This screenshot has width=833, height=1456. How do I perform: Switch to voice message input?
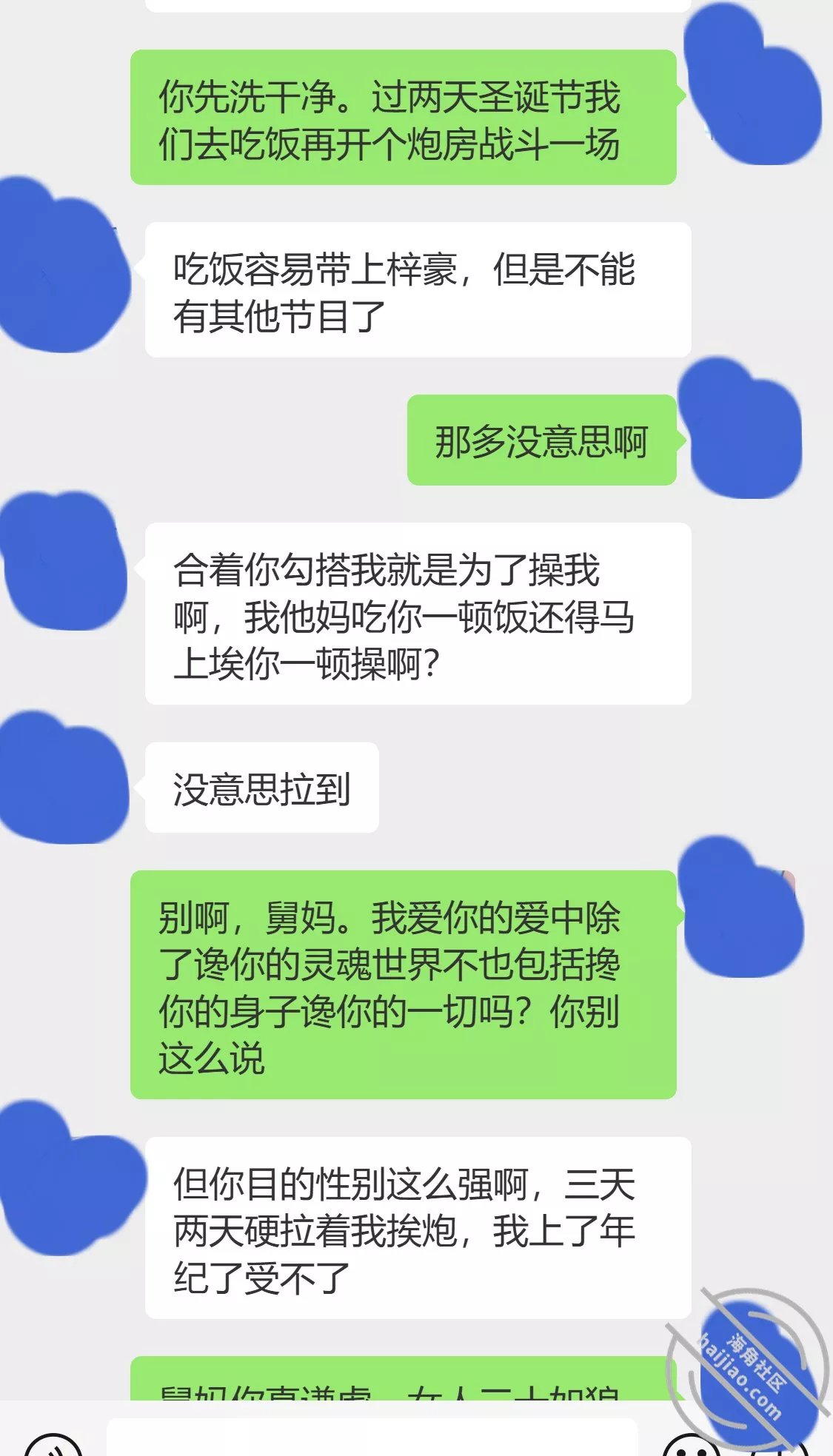tap(53, 1446)
